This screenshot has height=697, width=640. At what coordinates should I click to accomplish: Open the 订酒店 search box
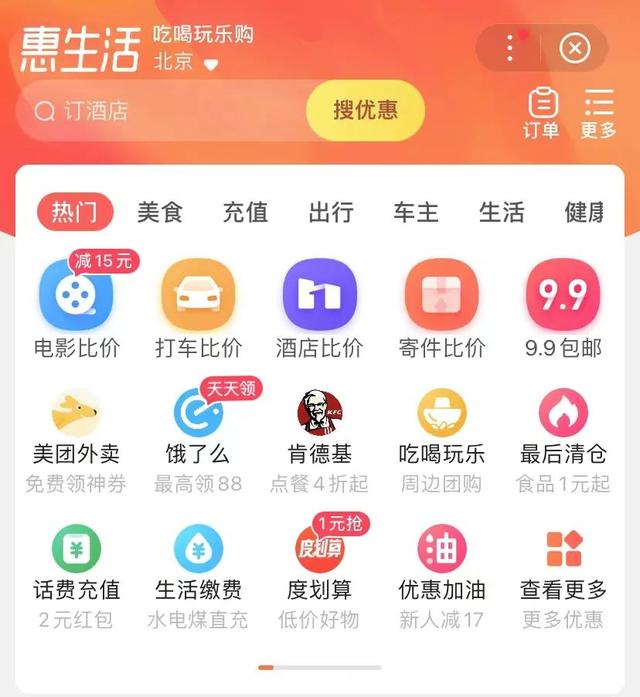[x=160, y=110]
